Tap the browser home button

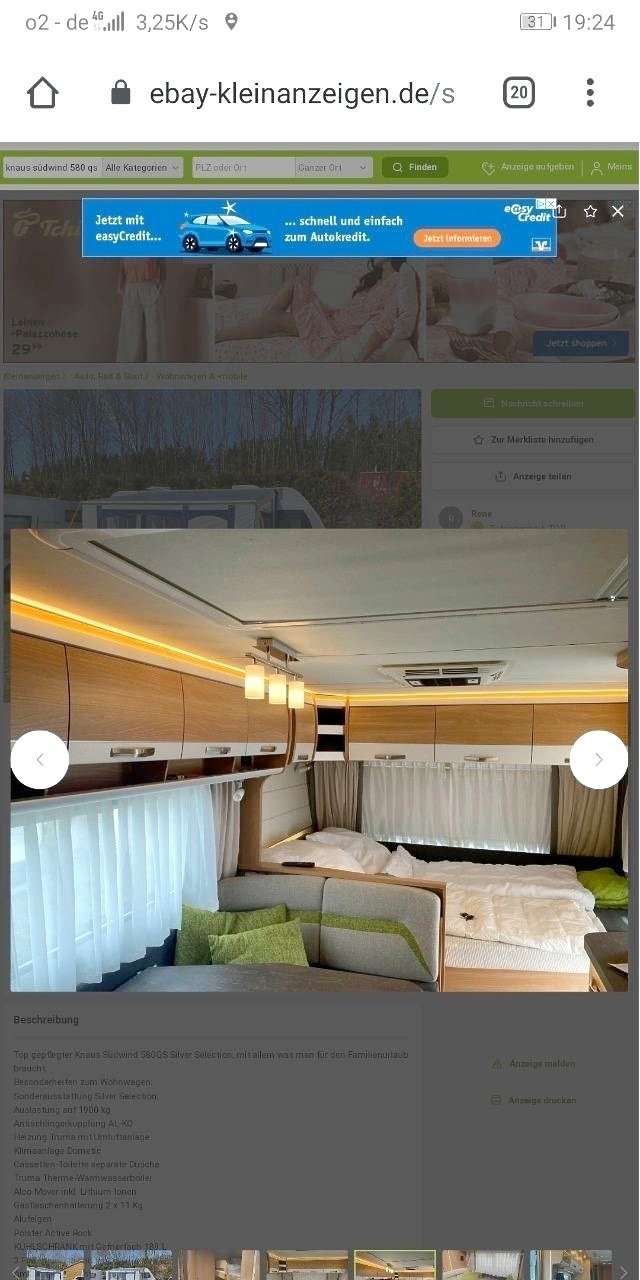[x=43, y=93]
